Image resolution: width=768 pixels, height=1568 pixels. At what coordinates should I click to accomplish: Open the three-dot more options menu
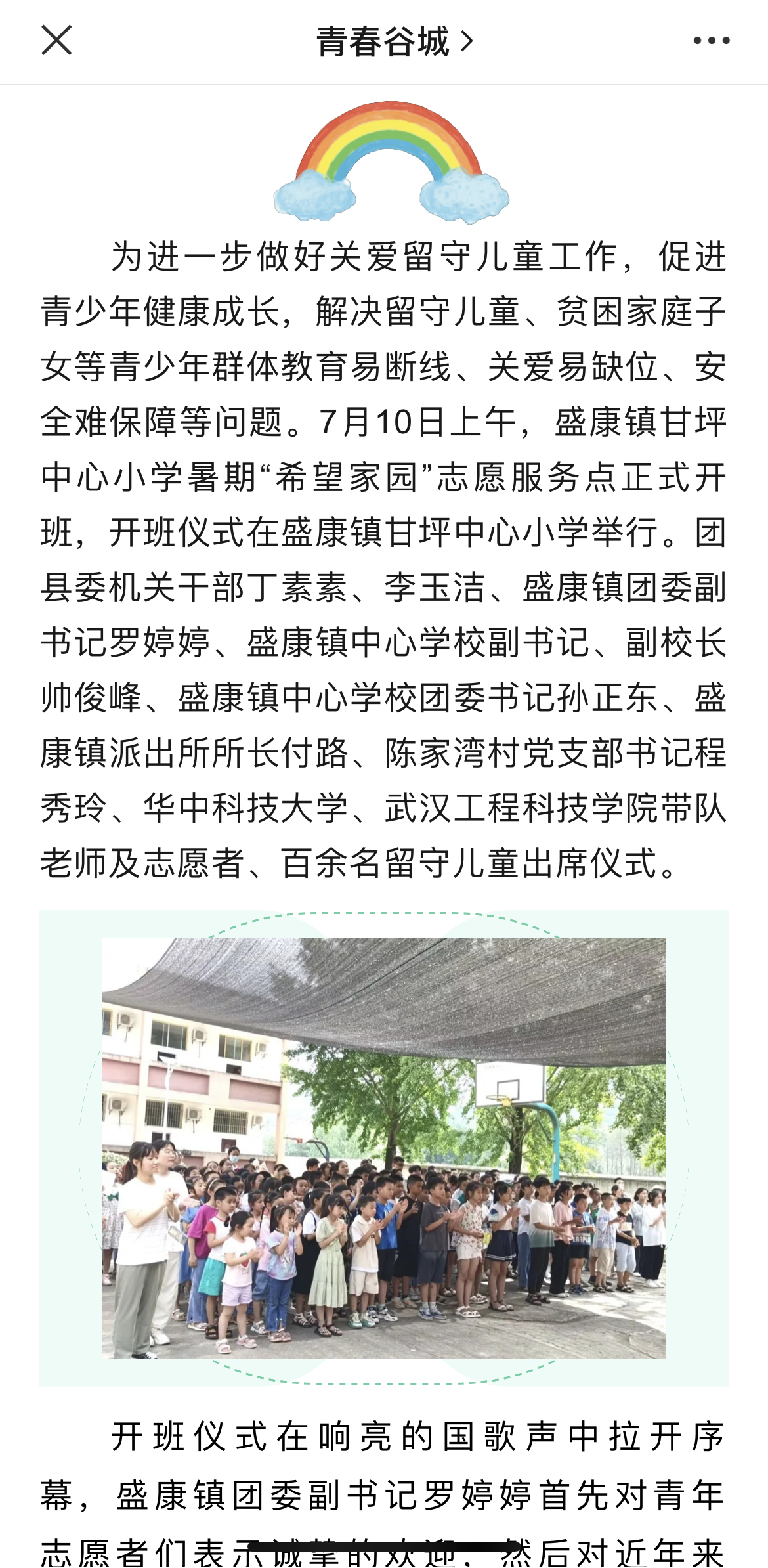point(712,41)
